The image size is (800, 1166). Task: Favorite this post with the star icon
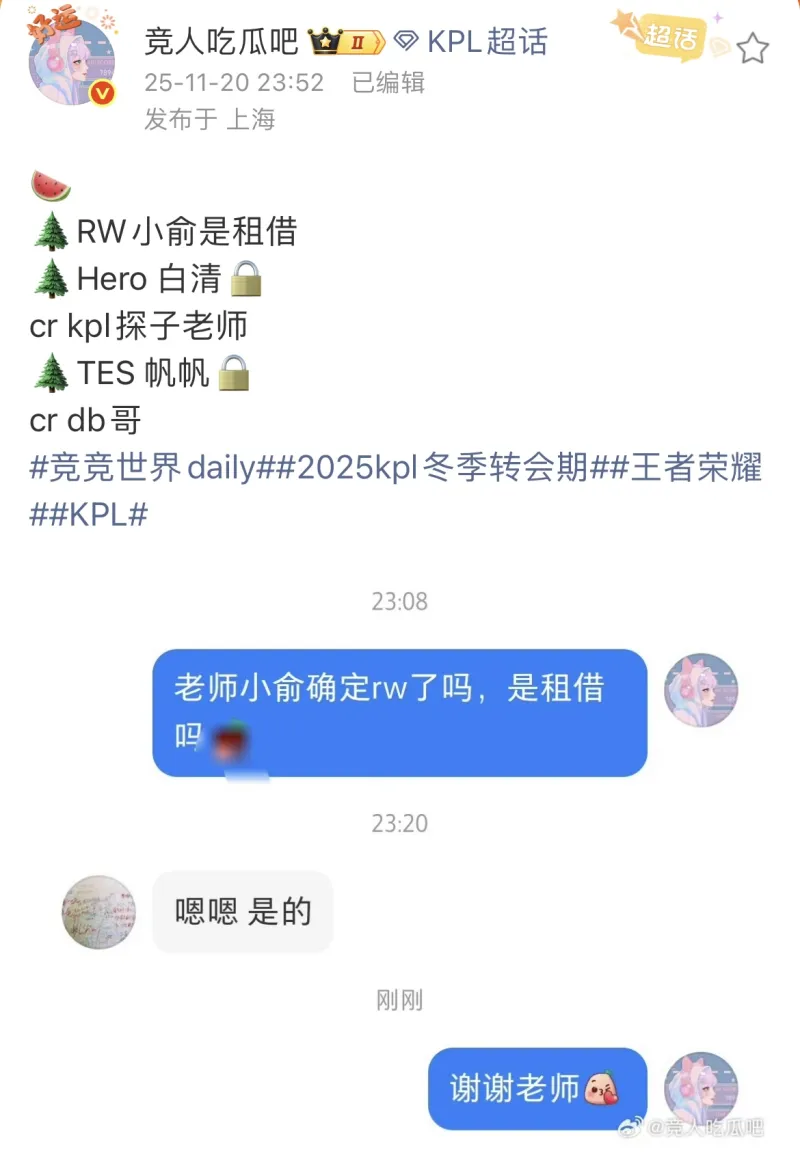752,47
